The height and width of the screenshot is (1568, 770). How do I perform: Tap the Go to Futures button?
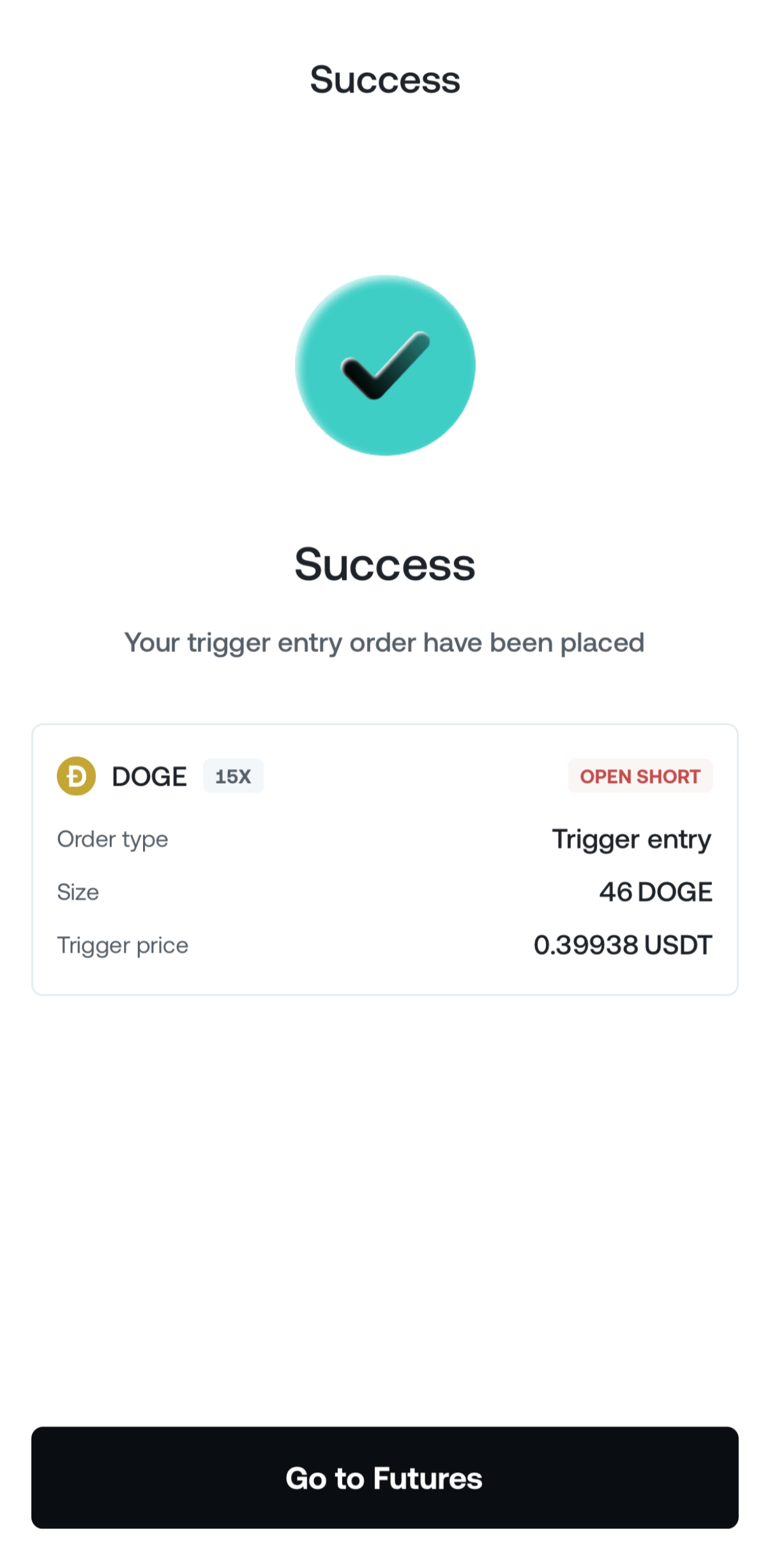(x=384, y=1478)
